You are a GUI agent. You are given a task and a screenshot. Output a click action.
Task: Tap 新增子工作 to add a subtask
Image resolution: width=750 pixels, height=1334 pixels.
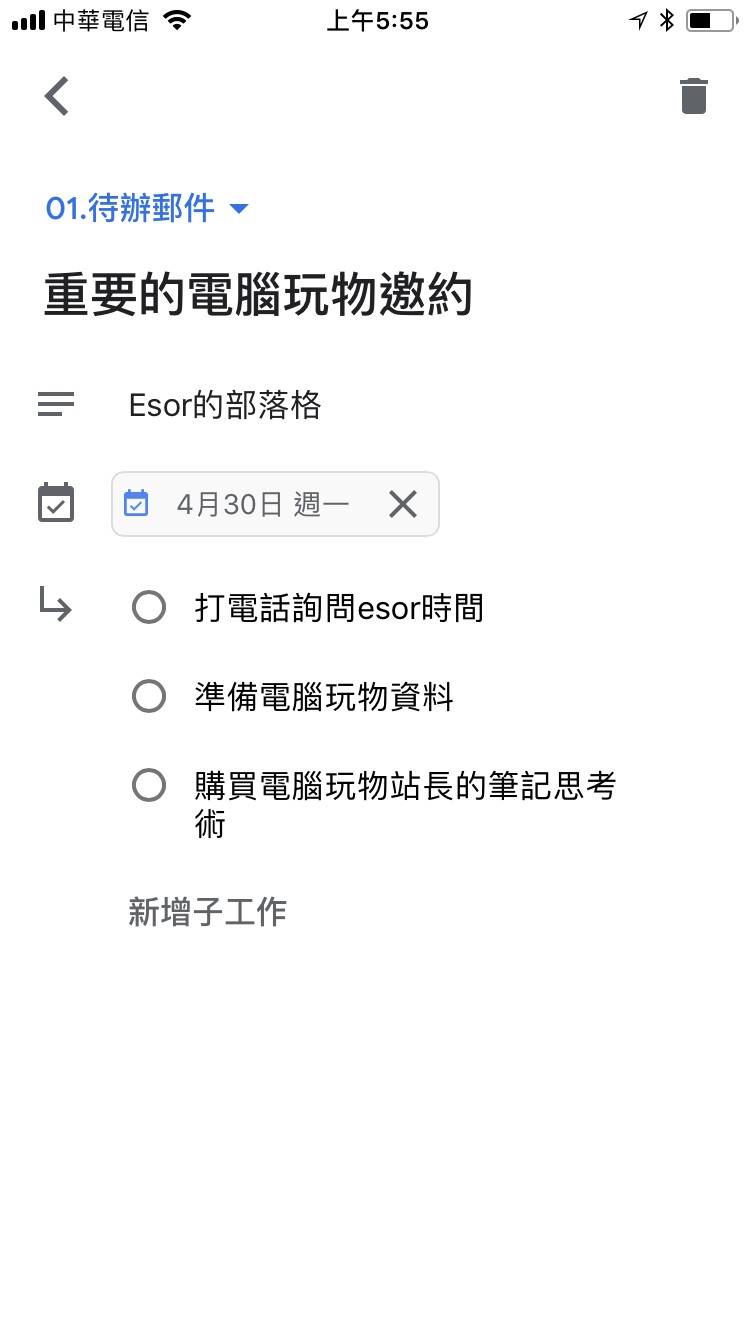tap(208, 912)
